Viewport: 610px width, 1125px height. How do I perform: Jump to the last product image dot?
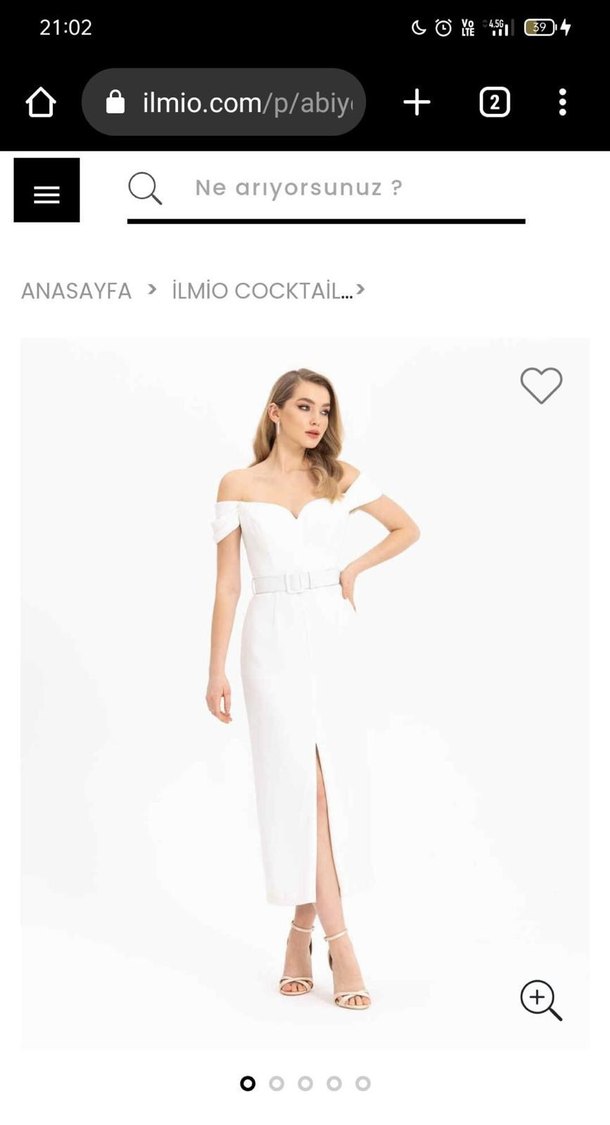[x=363, y=1083]
